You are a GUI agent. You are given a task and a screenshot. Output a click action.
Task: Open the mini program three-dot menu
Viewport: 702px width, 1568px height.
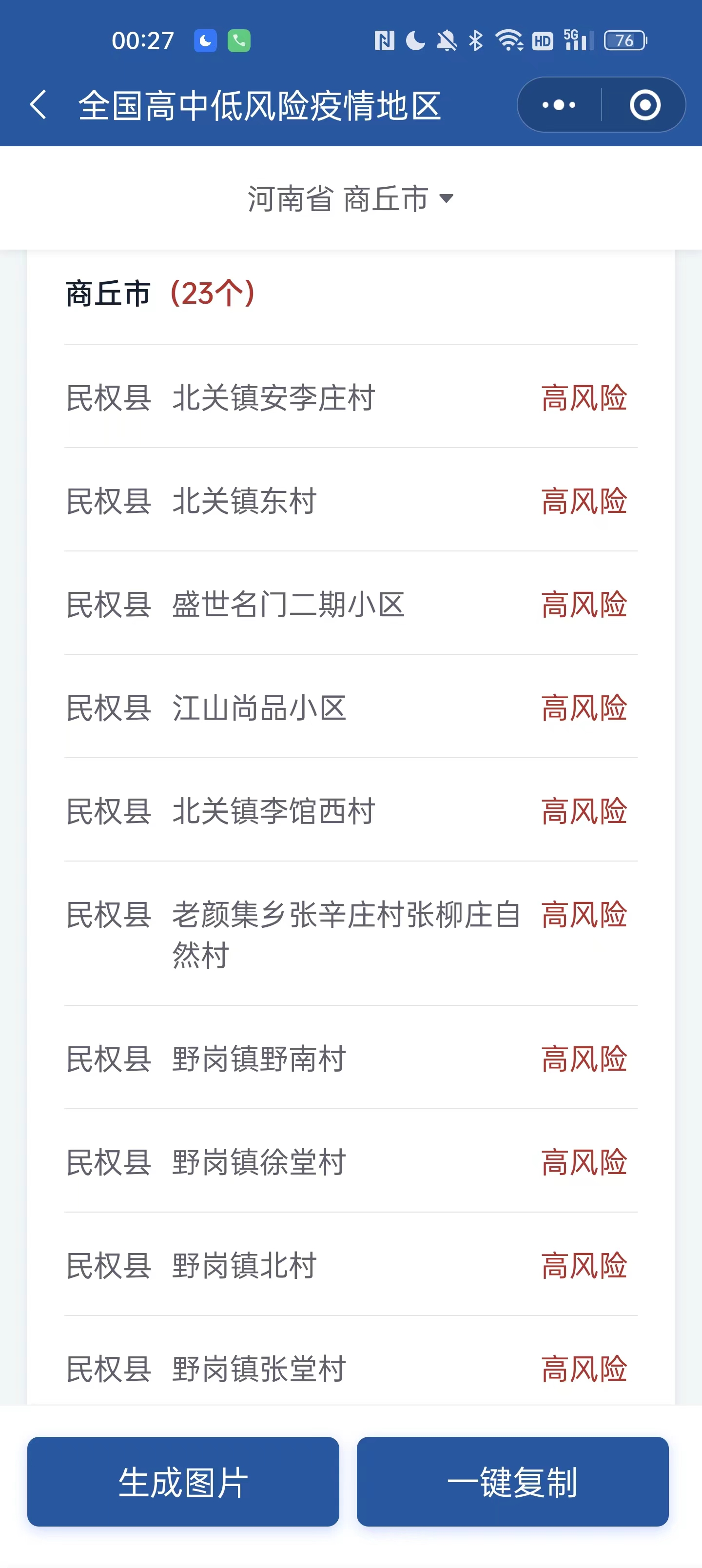click(x=559, y=105)
